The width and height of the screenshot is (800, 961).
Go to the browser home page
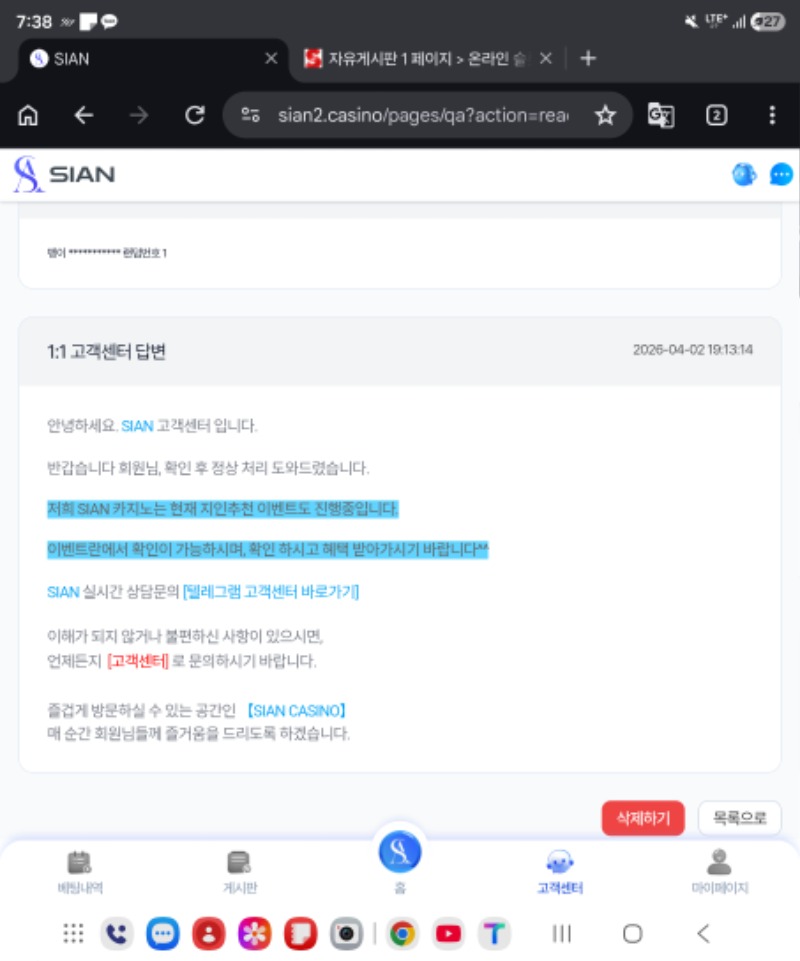coord(29,116)
